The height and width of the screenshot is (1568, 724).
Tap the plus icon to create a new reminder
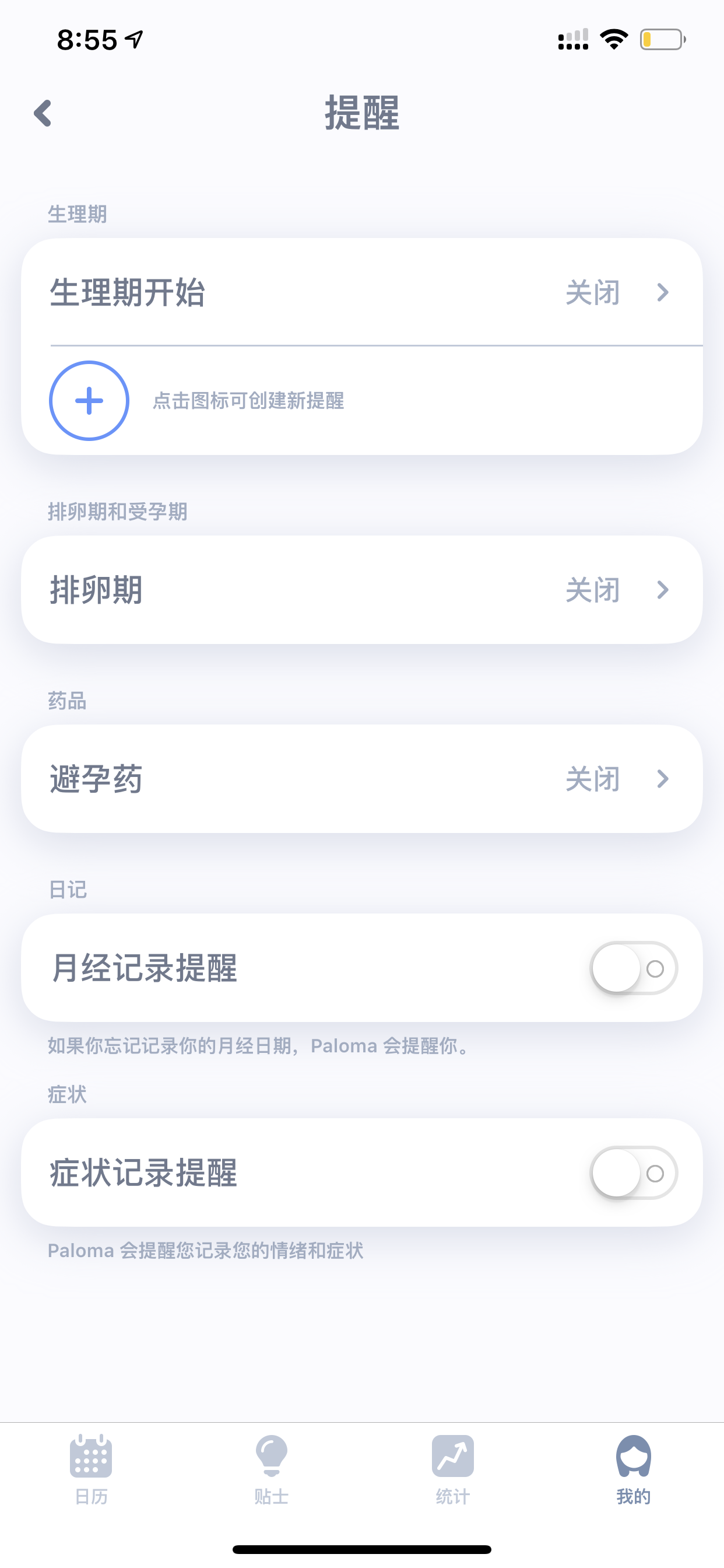89,401
